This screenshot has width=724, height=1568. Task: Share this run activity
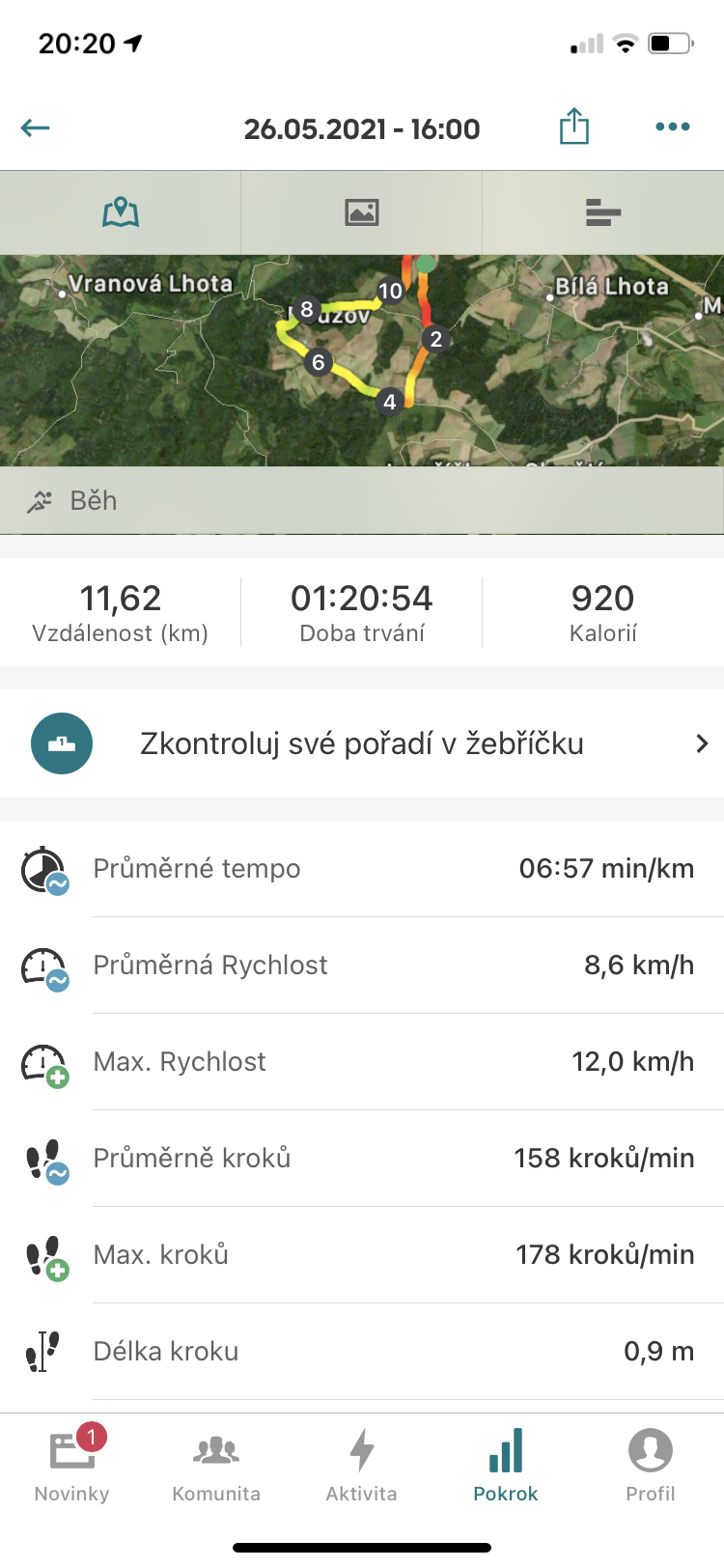(x=574, y=126)
